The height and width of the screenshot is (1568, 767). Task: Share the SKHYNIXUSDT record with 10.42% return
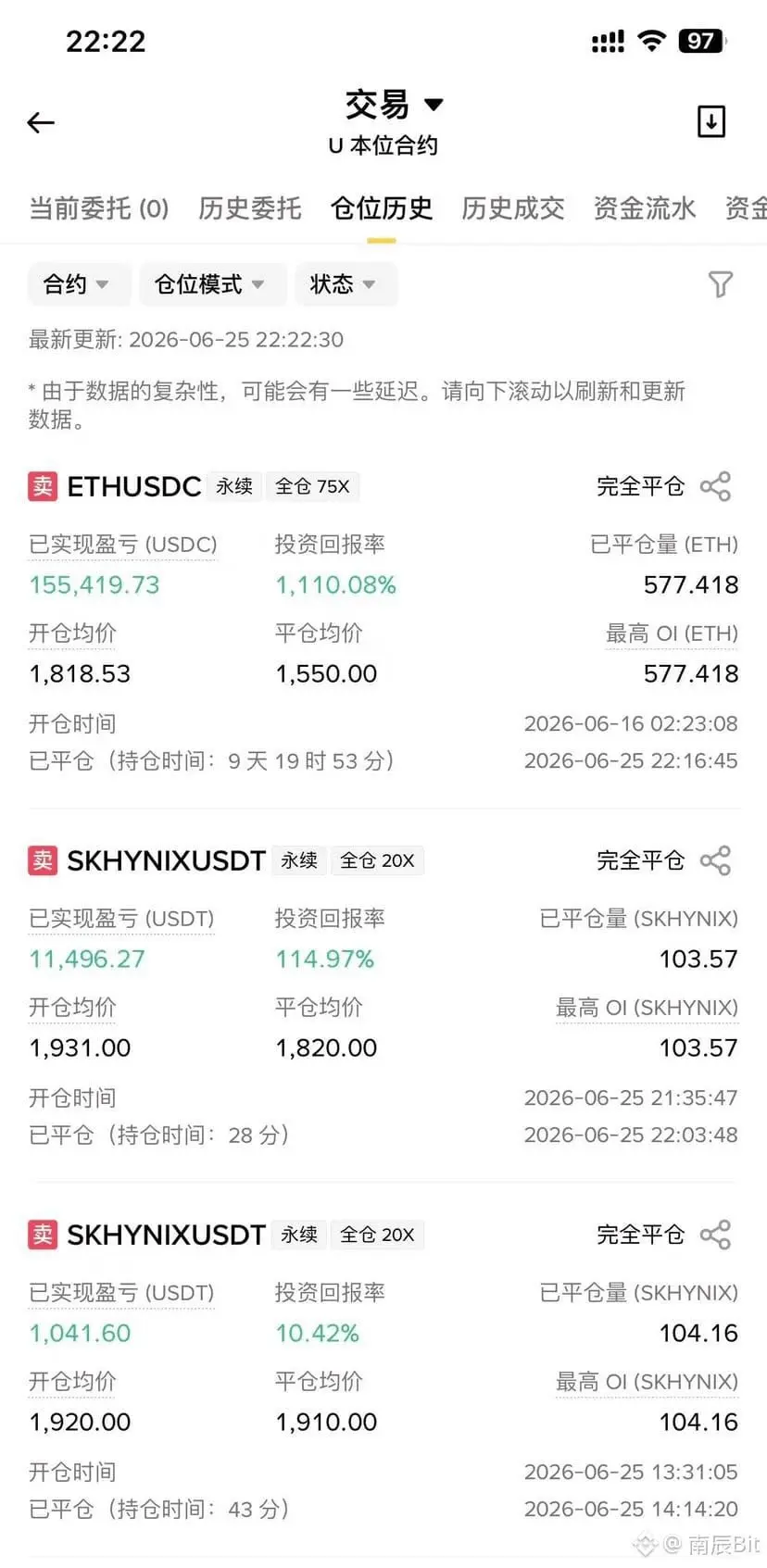point(715,1235)
